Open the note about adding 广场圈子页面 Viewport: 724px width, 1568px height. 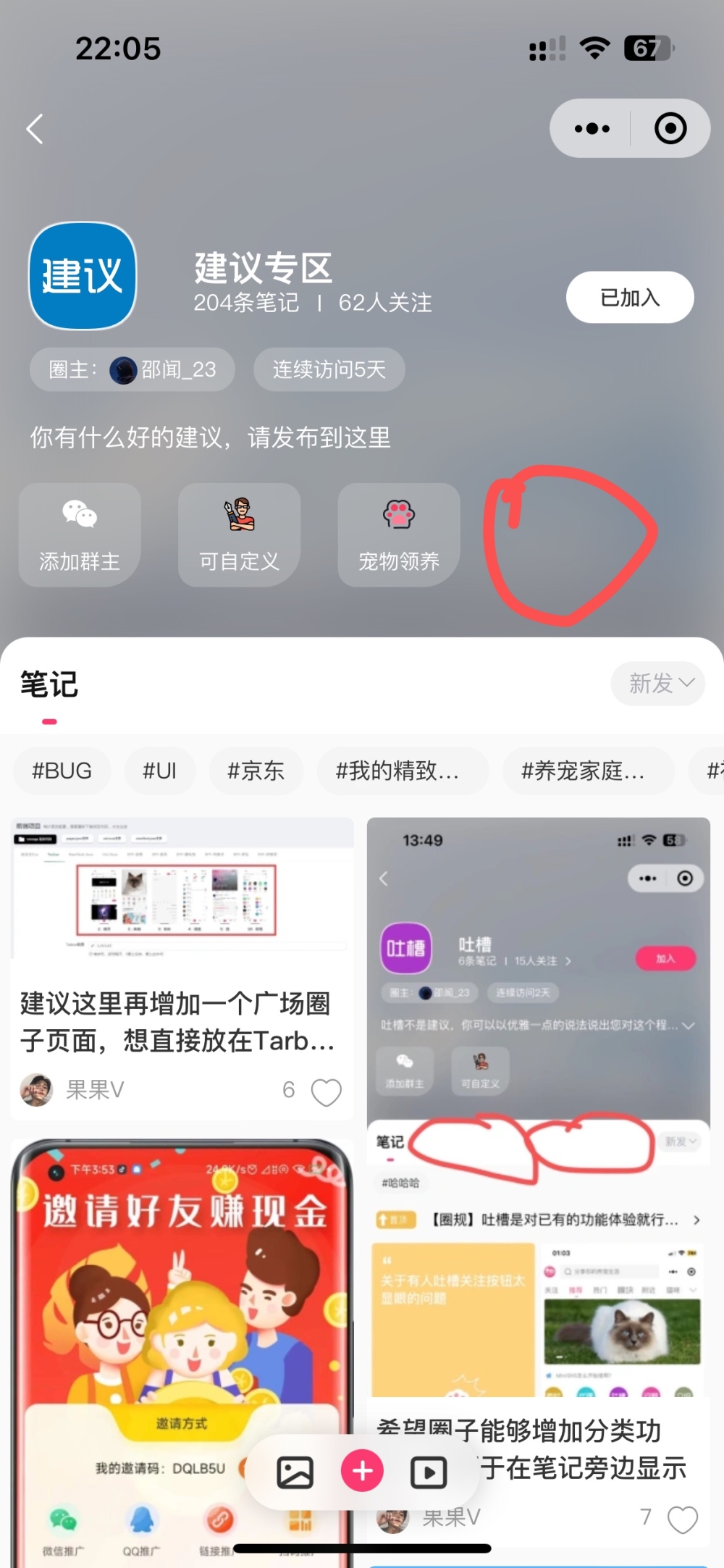[x=177, y=1021]
